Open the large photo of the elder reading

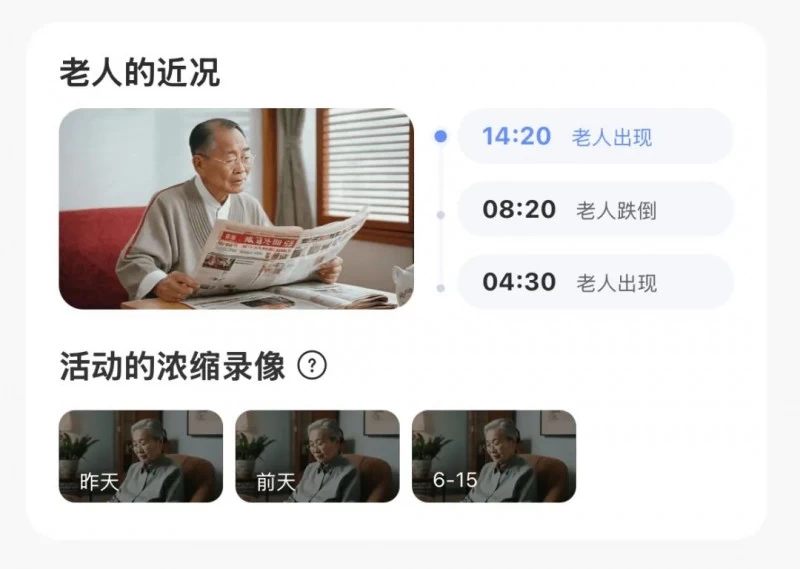tap(236, 208)
